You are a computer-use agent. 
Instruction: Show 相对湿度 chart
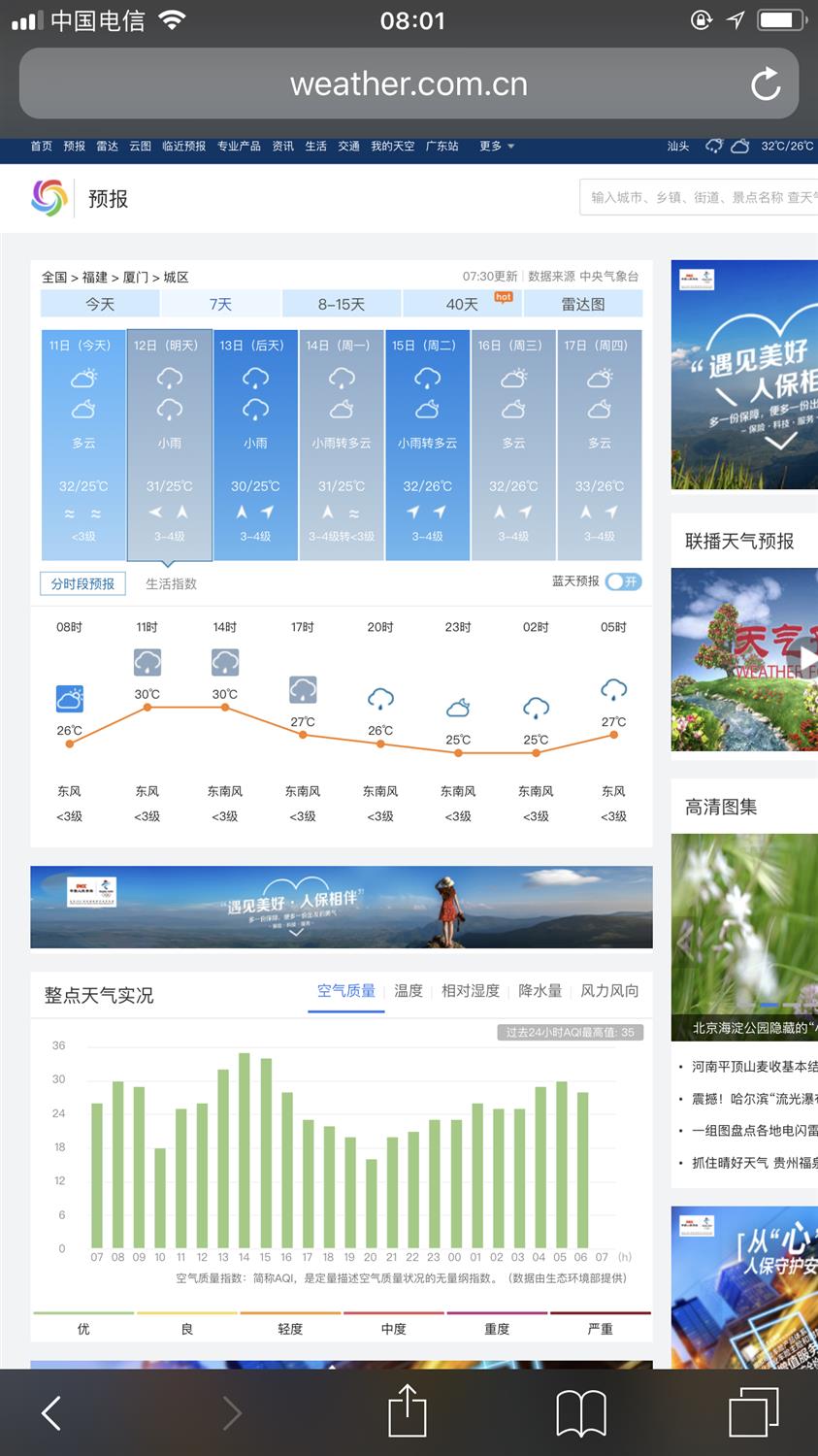[470, 991]
